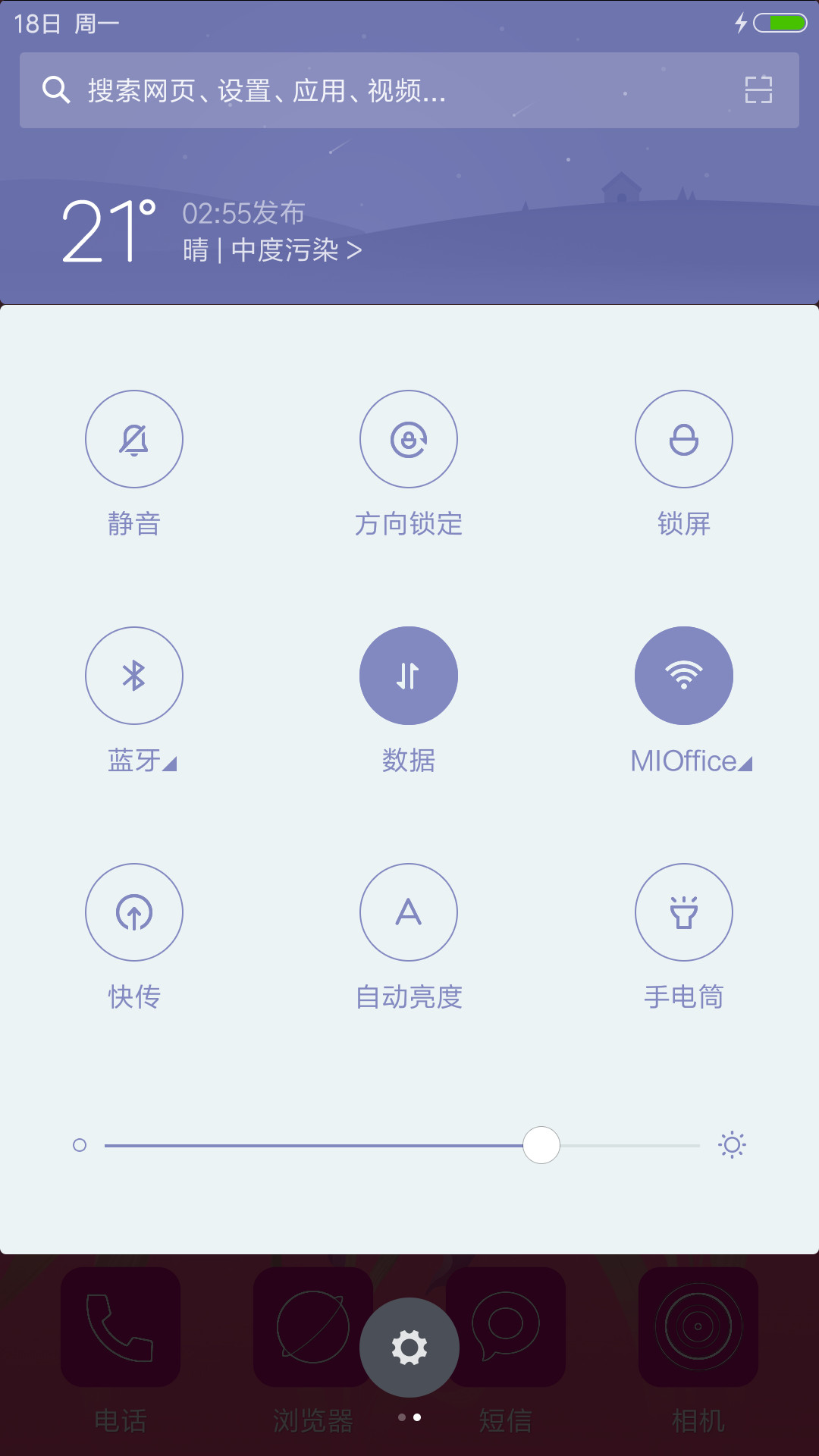Open settings via the gear button
The height and width of the screenshot is (1456, 819).
pyautogui.click(x=409, y=1348)
